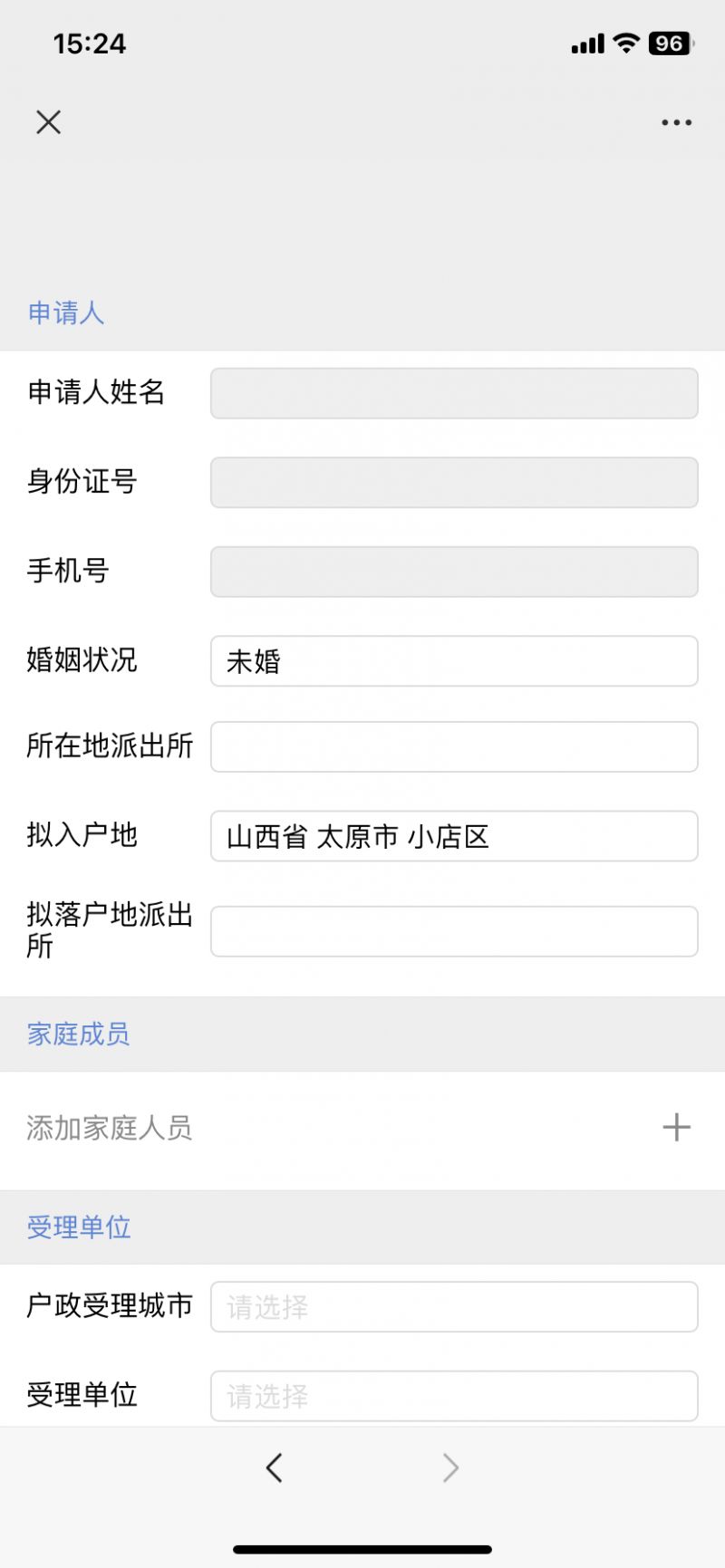Go back with the browser back arrow
The width and height of the screenshot is (725, 1568).
(275, 1467)
